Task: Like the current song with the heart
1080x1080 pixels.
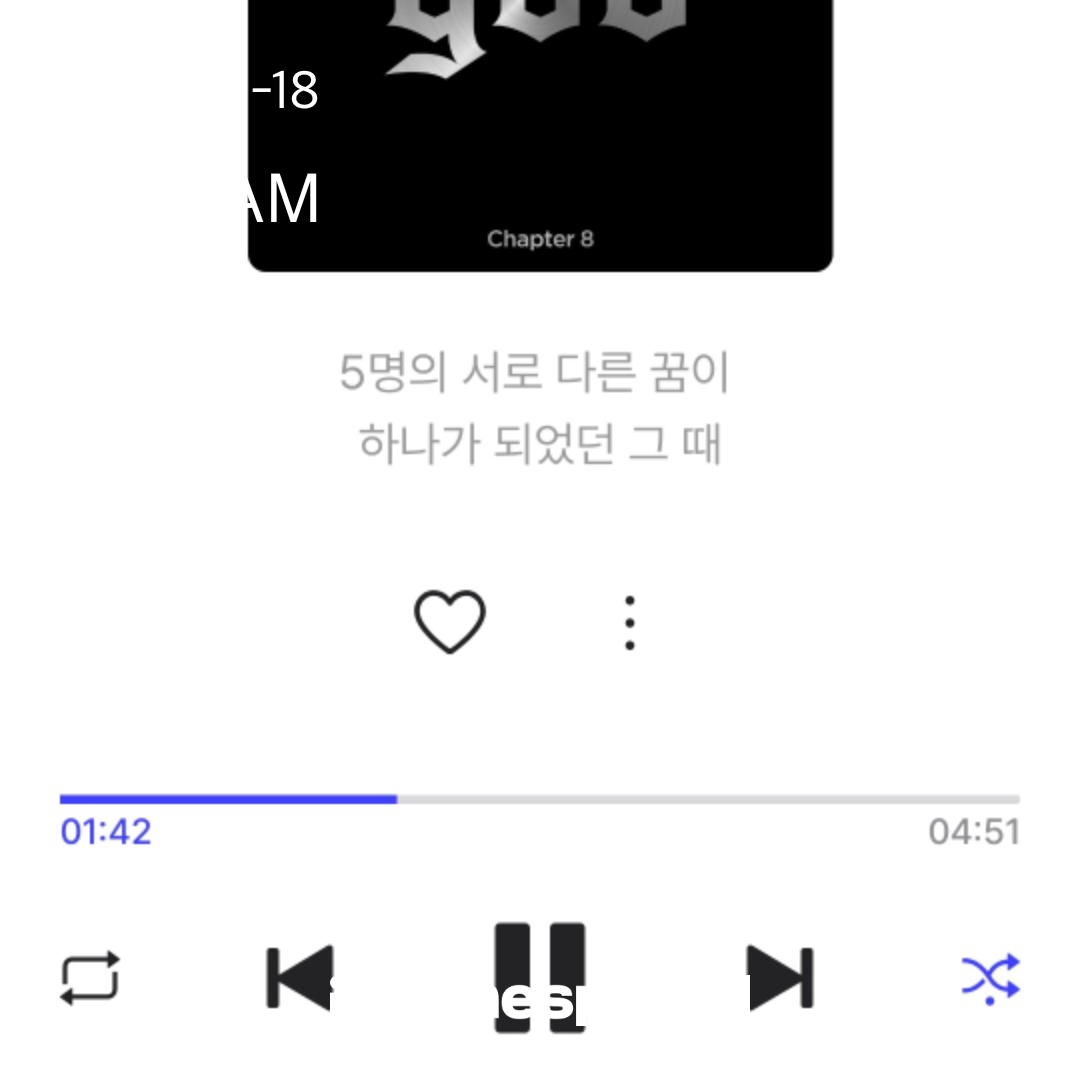Action: [x=450, y=622]
